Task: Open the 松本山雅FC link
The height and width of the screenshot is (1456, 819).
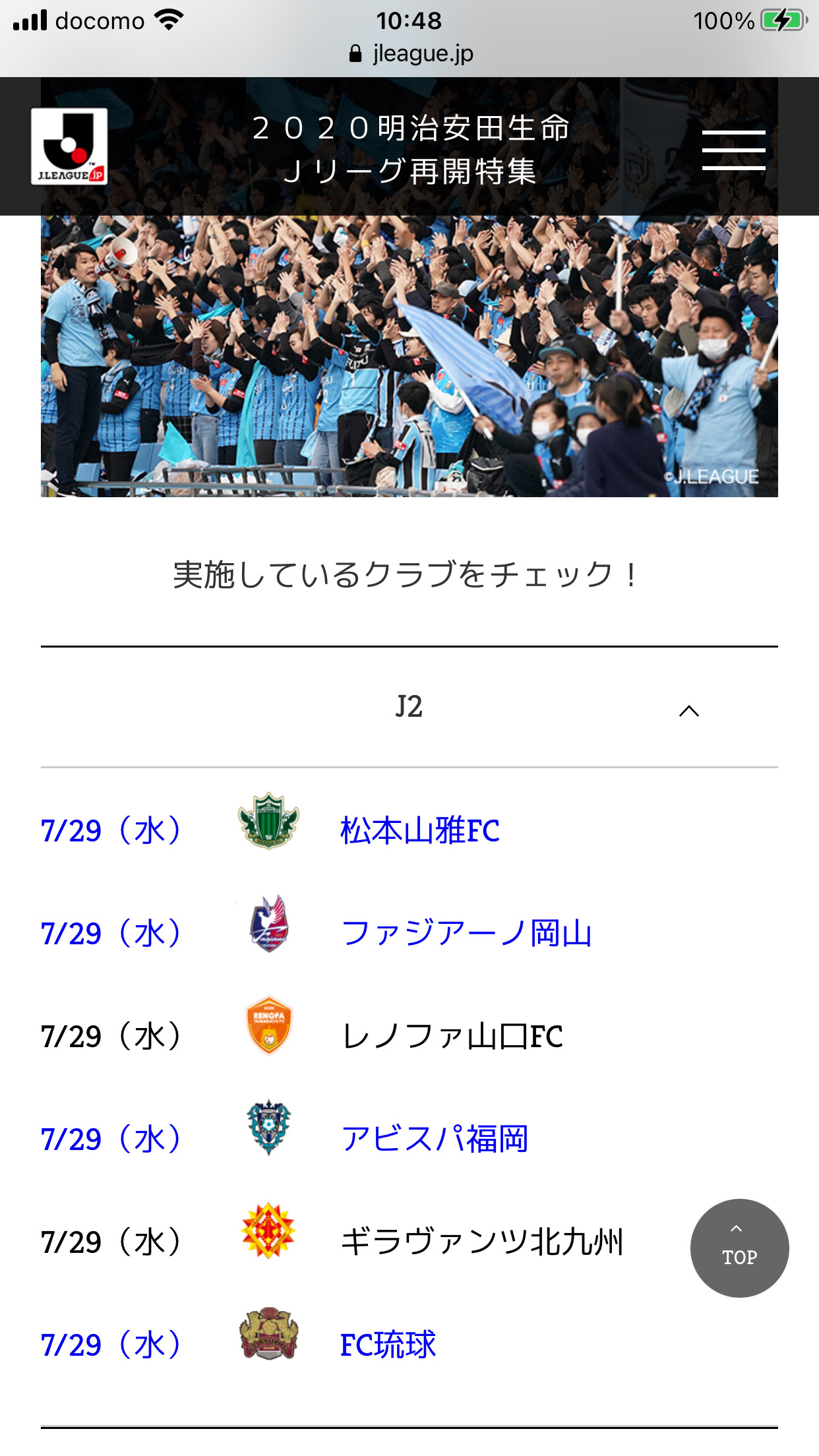Action: (419, 830)
